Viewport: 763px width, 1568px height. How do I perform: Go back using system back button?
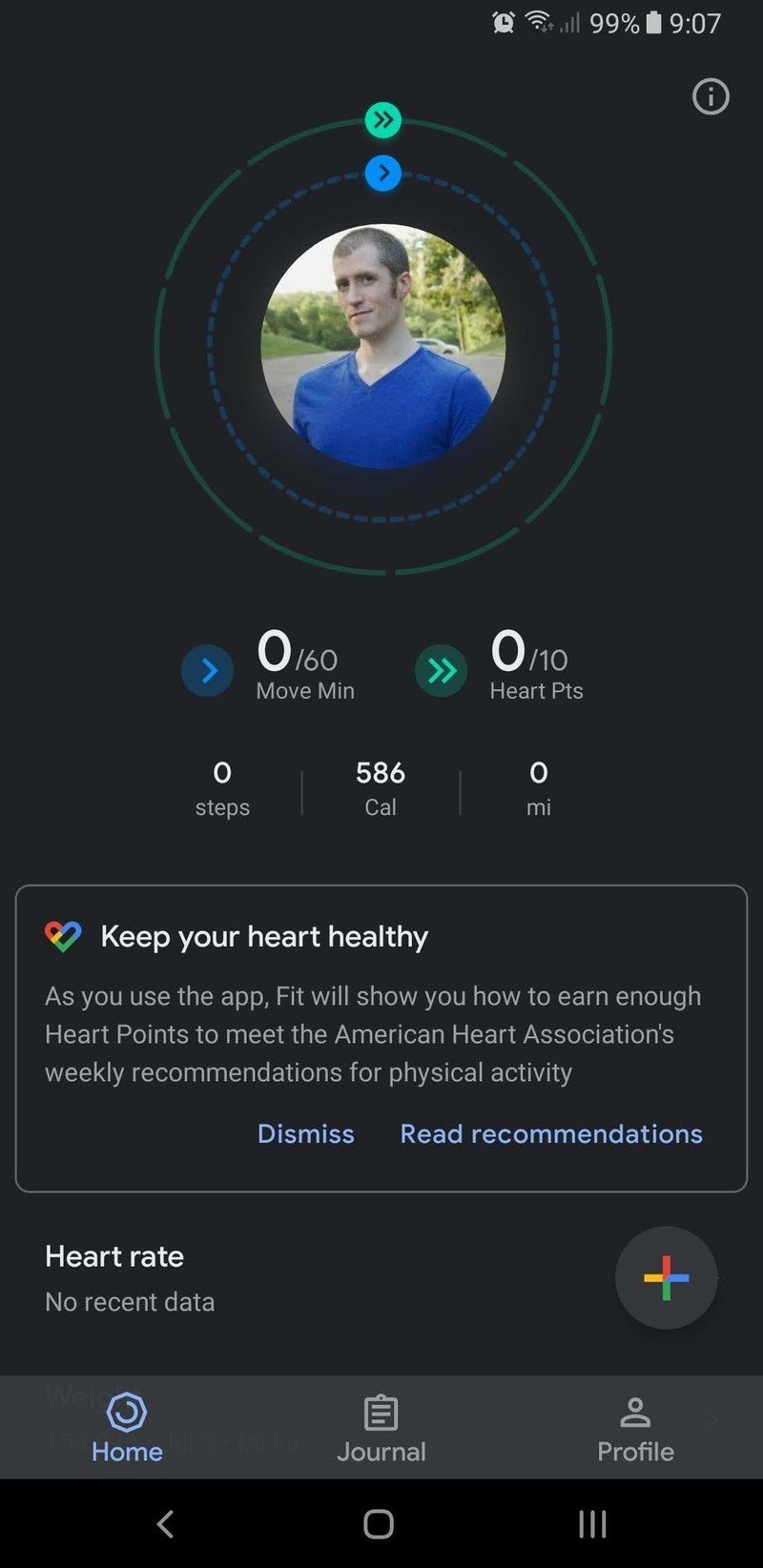(x=165, y=1524)
